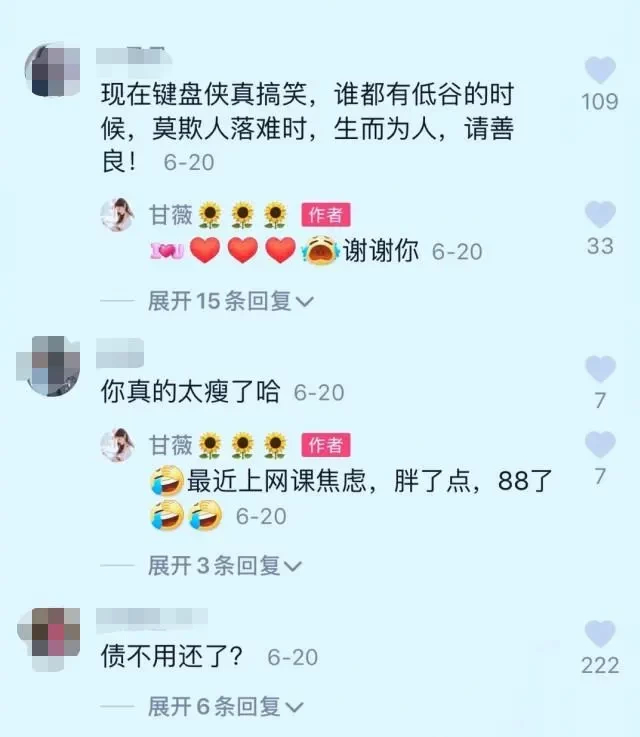Open 甘薇's avatar on the 谢谢你 reply
Viewport: 640px width, 737px height.
tap(118, 215)
